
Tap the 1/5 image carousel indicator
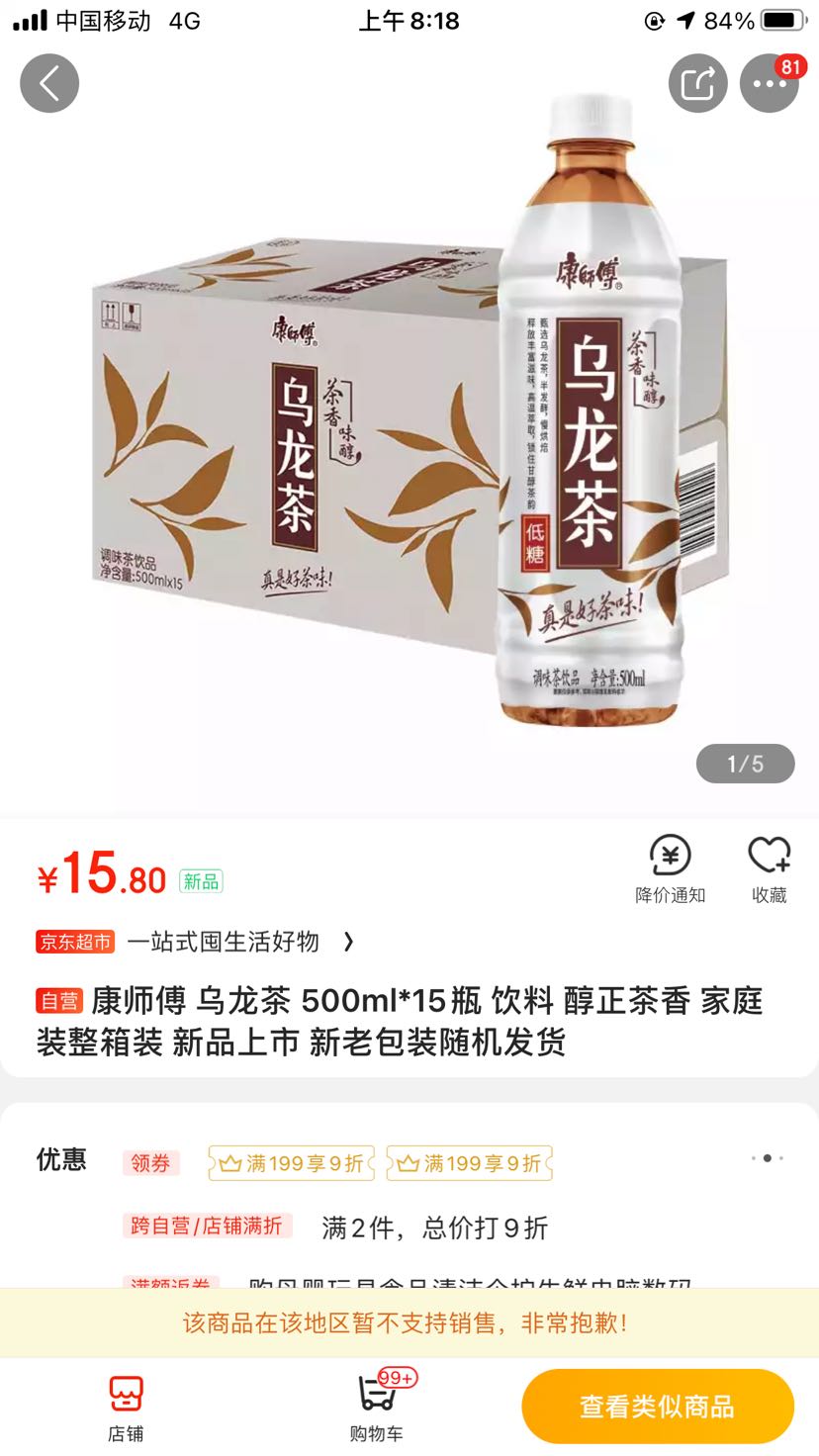point(745,763)
